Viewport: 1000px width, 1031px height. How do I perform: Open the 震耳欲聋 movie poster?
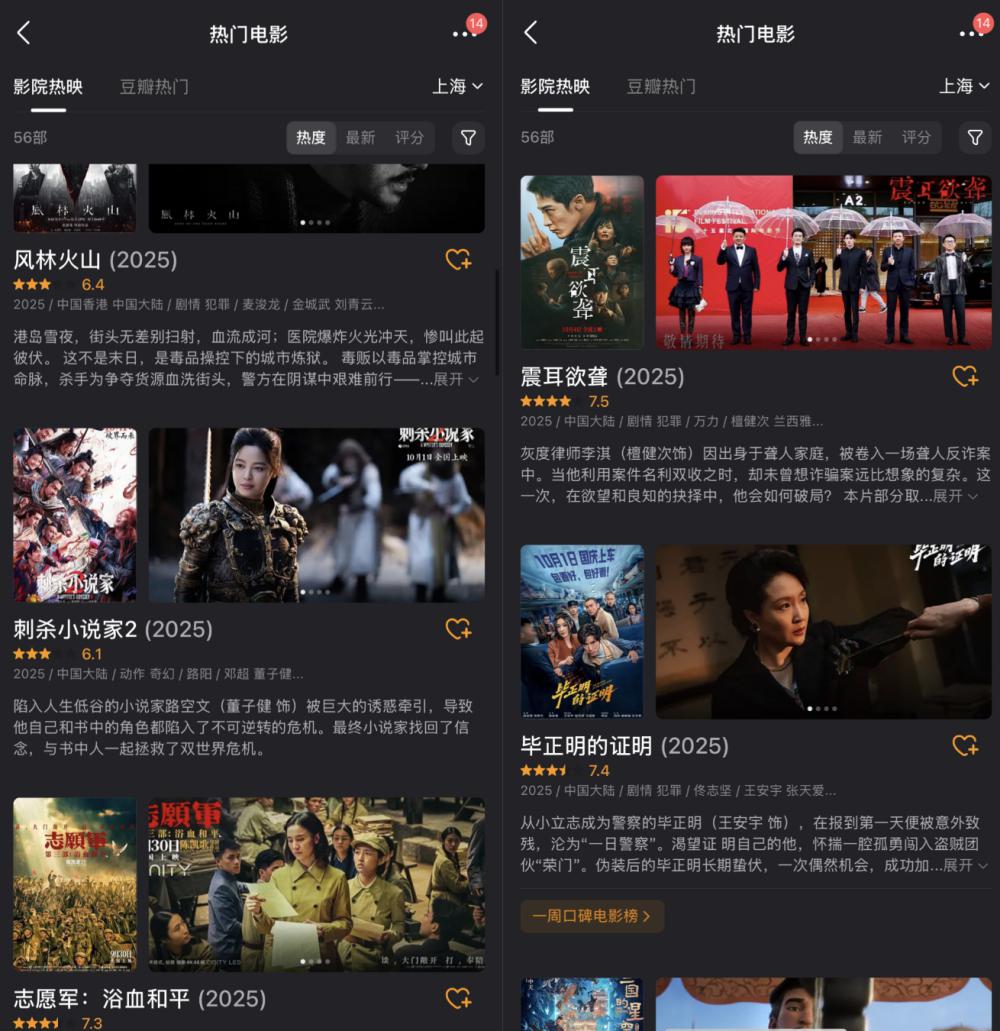coord(582,262)
